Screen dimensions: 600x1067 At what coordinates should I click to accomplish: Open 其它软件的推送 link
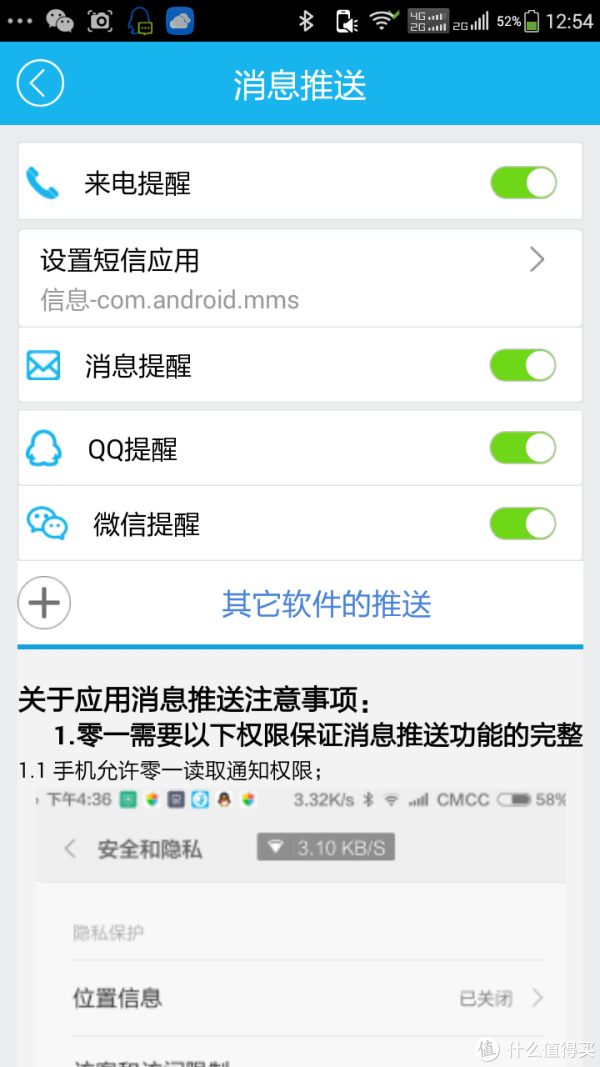[x=326, y=604]
